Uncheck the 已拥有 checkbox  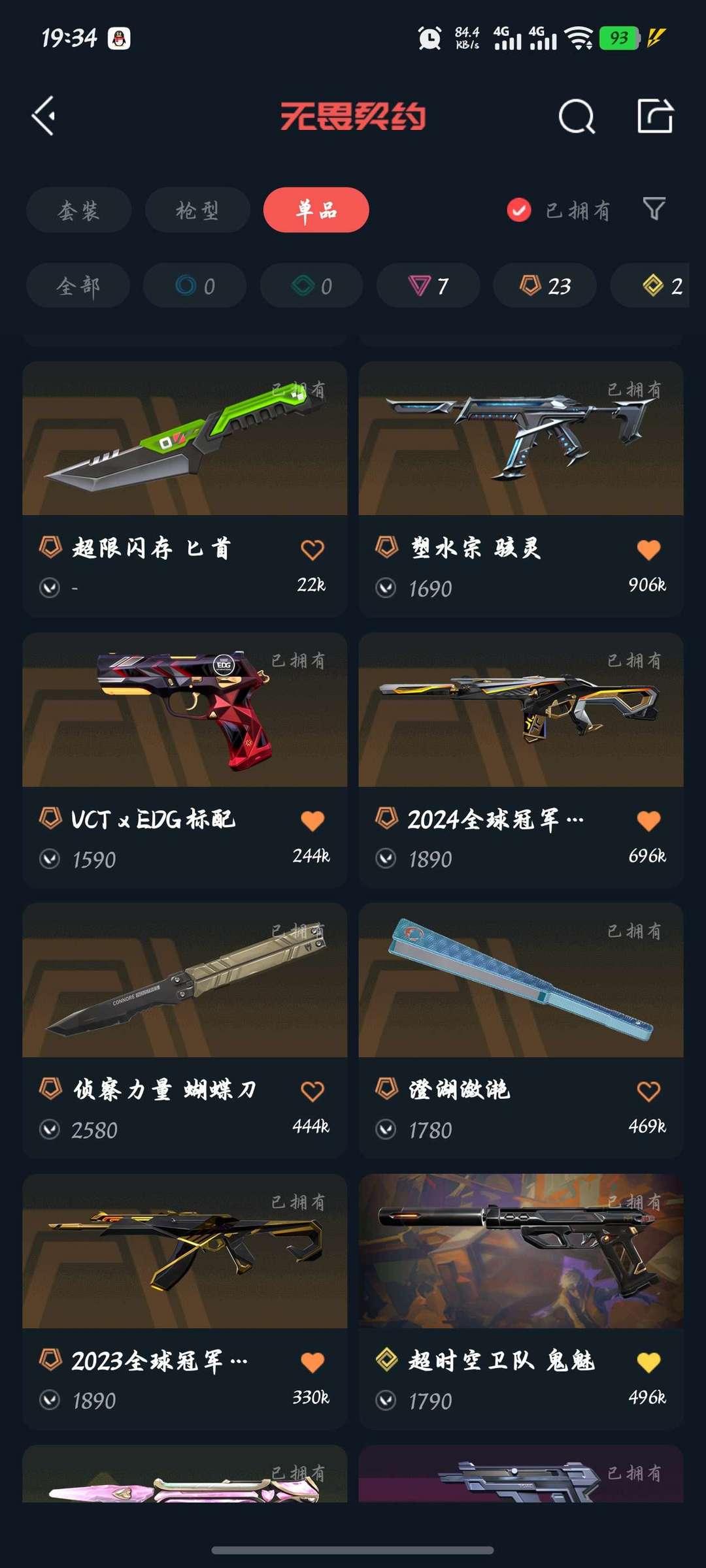pos(519,210)
